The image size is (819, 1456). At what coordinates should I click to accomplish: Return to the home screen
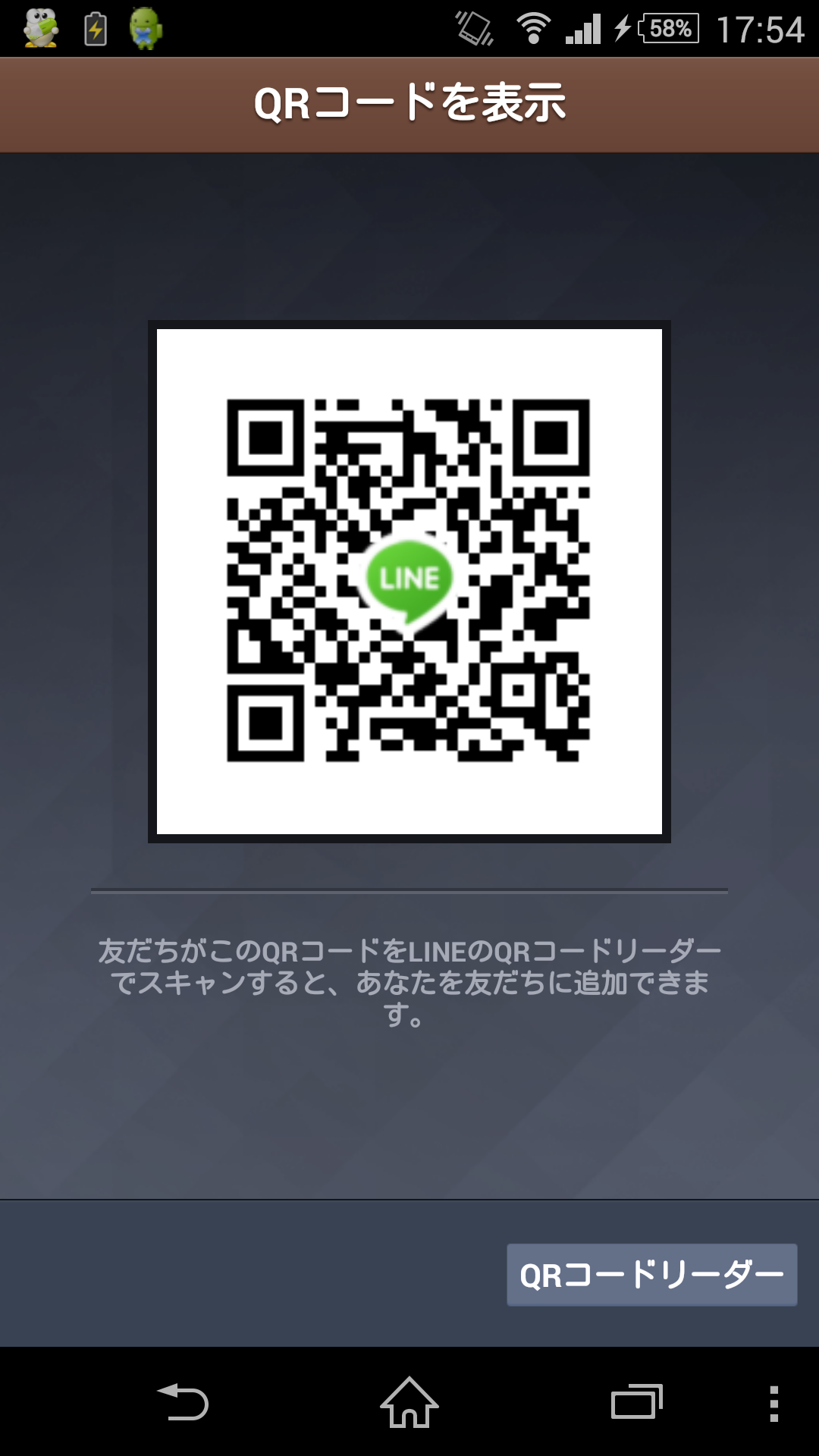click(x=409, y=1402)
